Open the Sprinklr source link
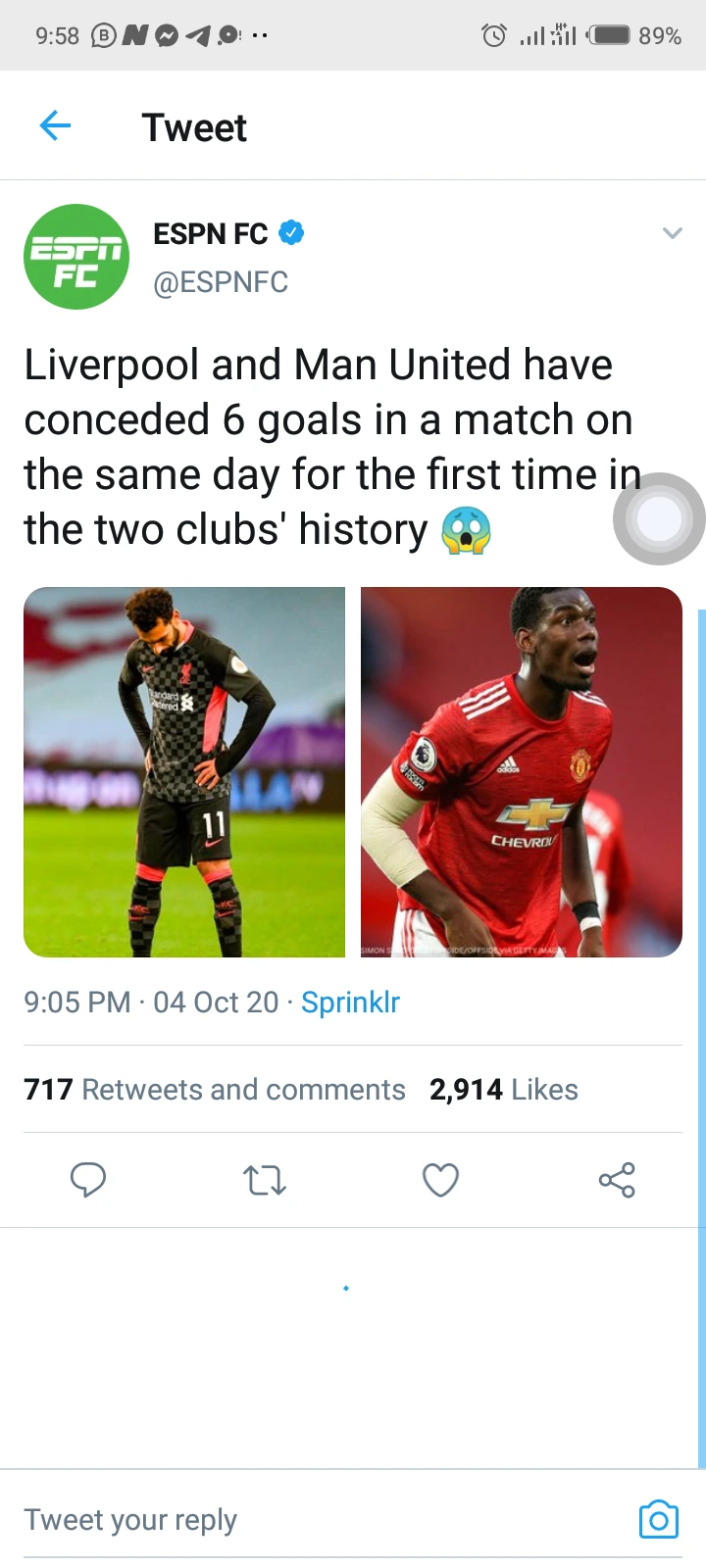 [350, 1002]
